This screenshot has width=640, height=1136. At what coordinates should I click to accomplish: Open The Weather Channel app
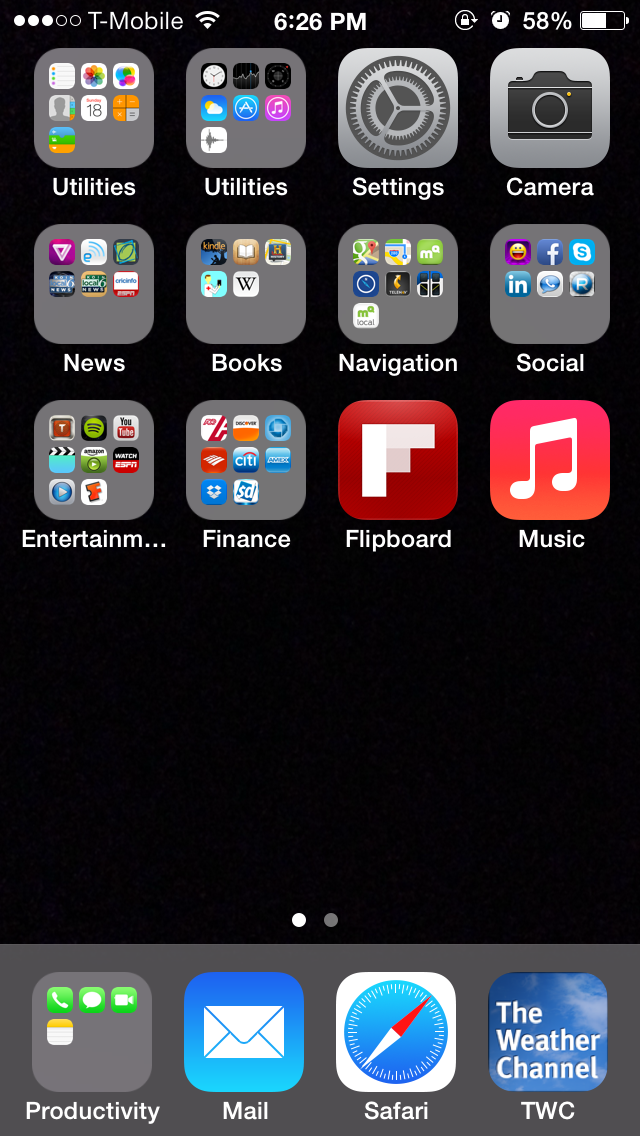[548, 1032]
